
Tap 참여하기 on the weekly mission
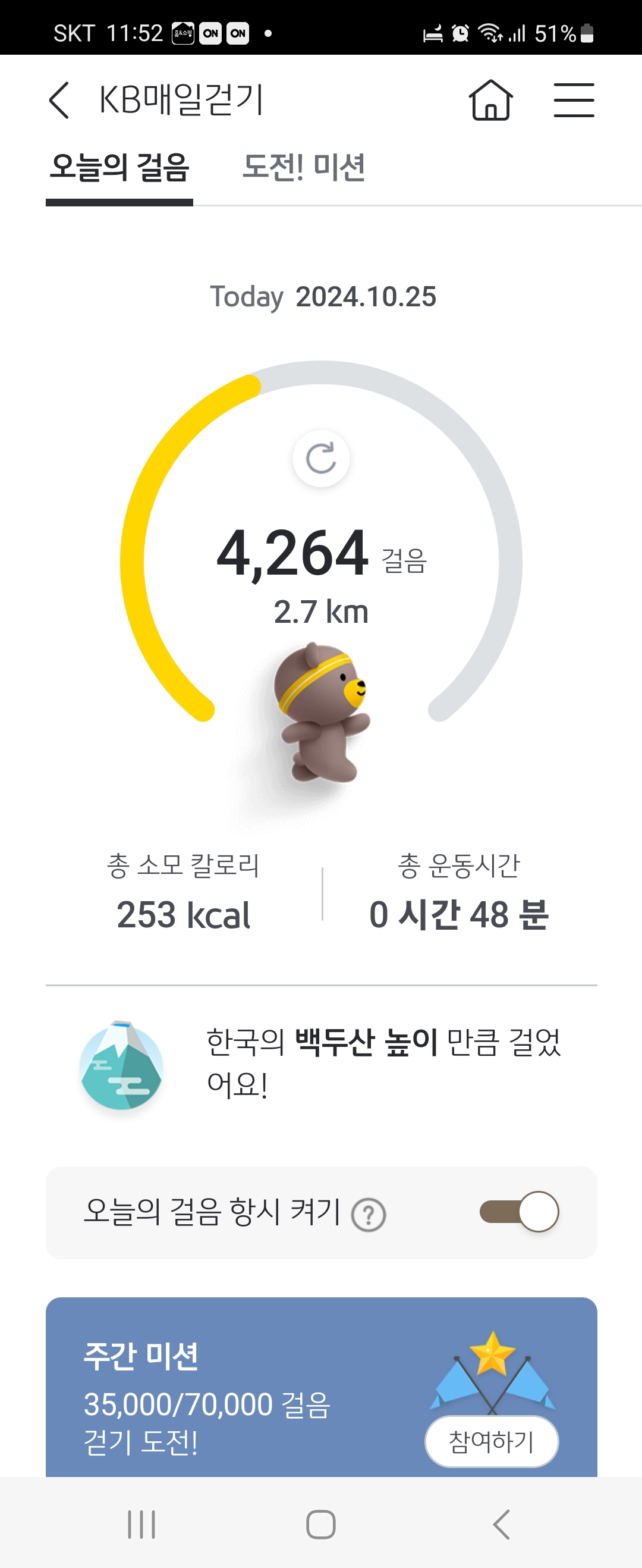click(x=491, y=1441)
